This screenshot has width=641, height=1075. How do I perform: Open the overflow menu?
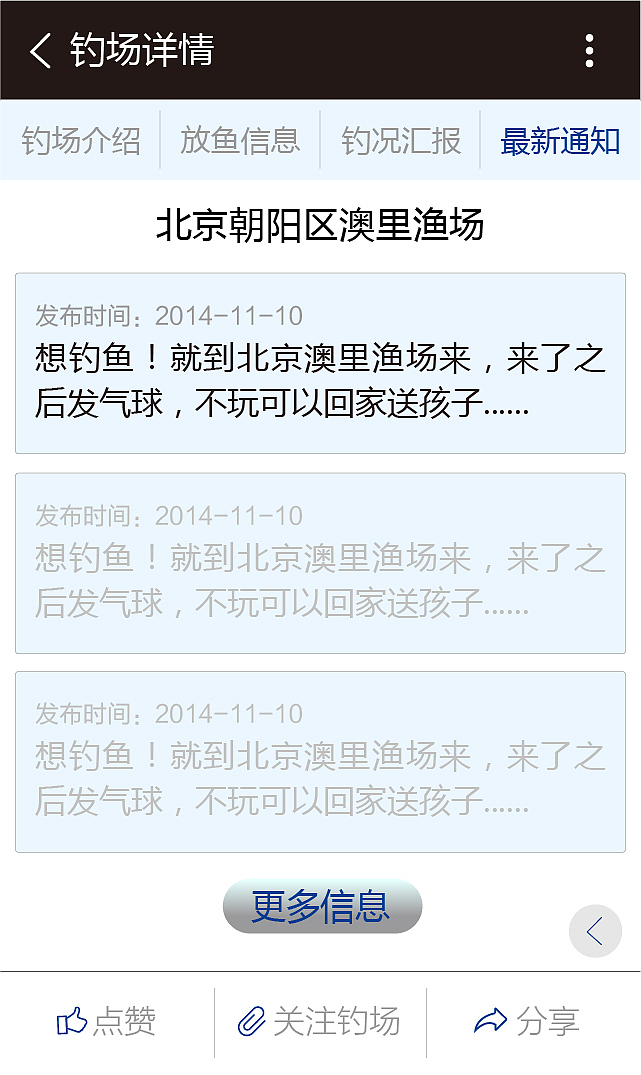[590, 50]
